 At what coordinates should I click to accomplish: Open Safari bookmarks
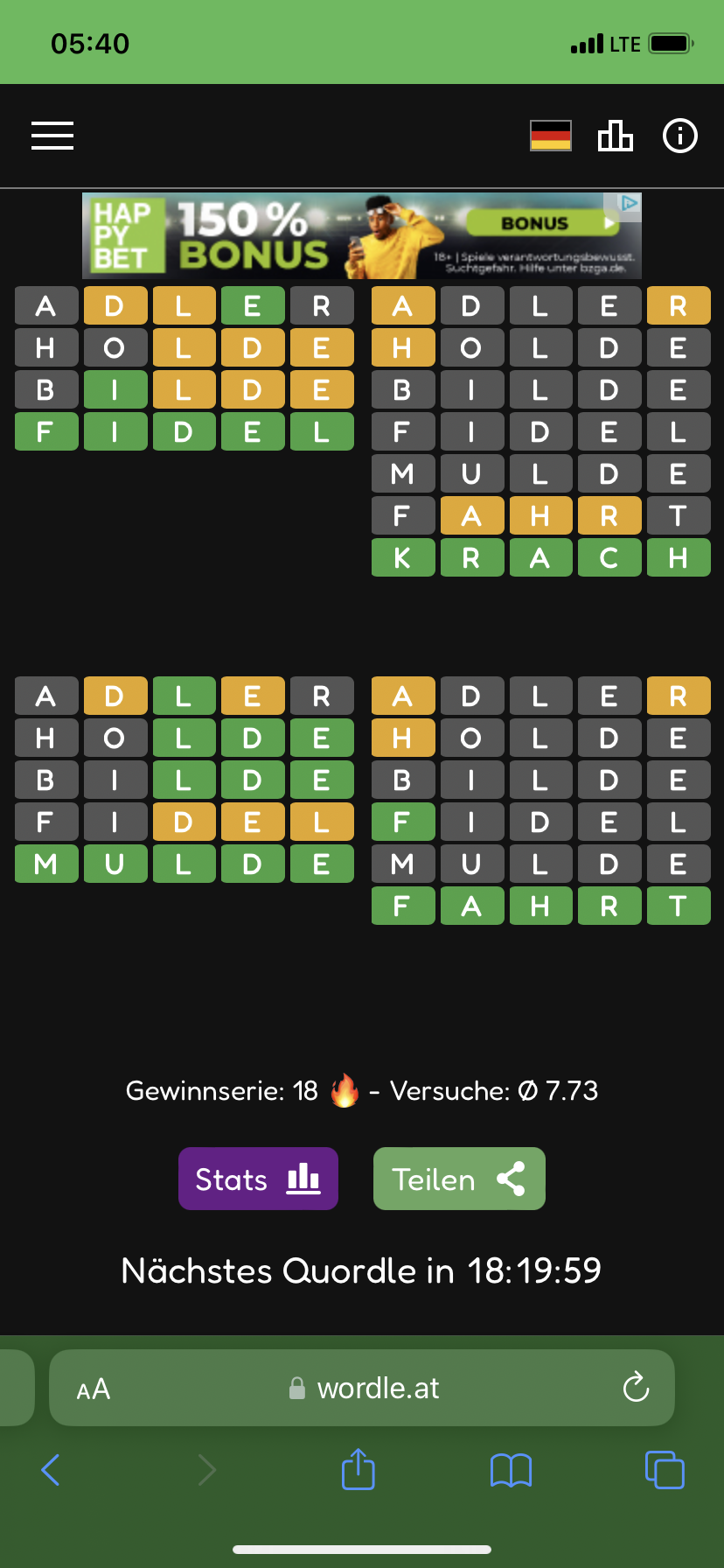512,1470
